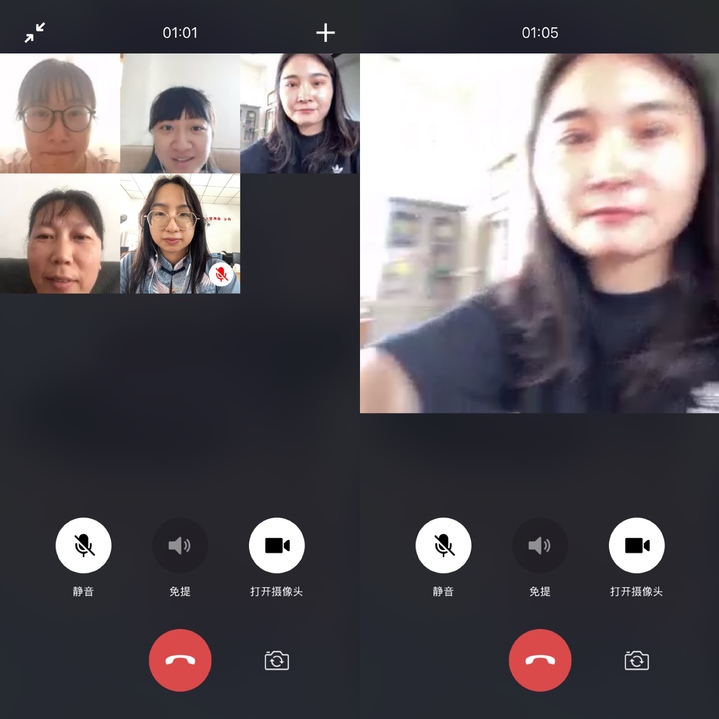
Task: Open the tile of the participant wearing round glasses
Action: click(60, 113)
